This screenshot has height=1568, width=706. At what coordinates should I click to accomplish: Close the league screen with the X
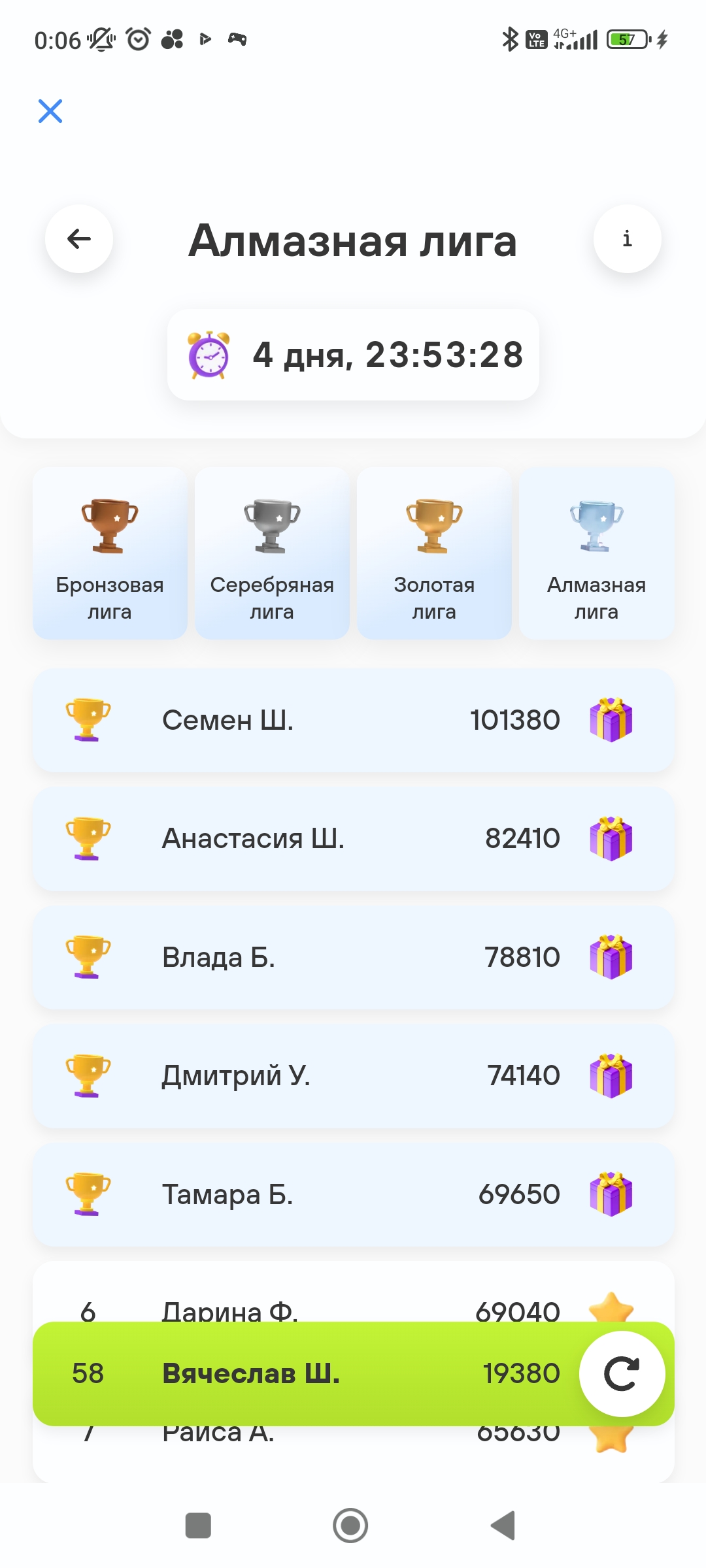point(50,111)
